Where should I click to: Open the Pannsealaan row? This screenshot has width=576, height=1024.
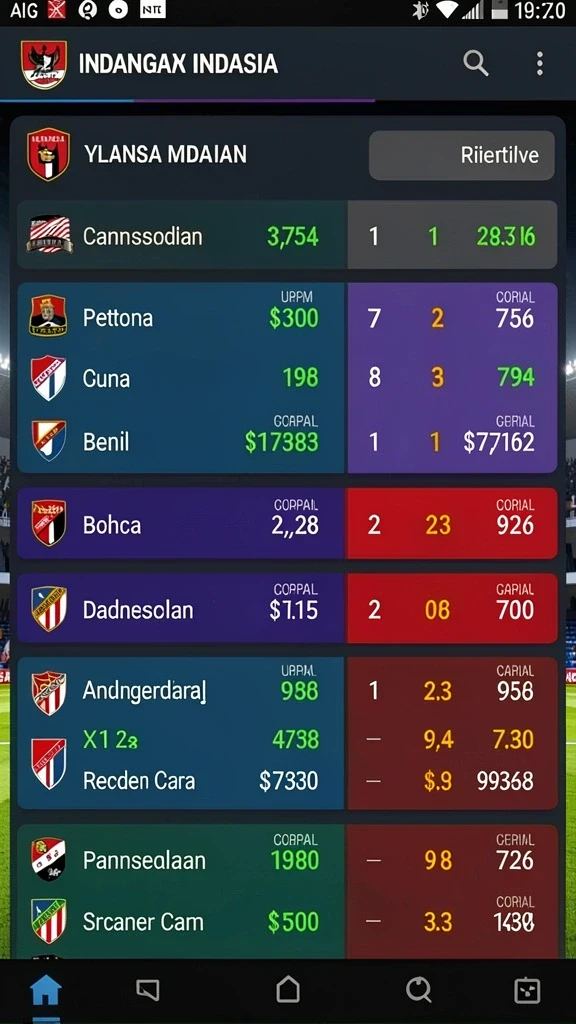(287, 859)
